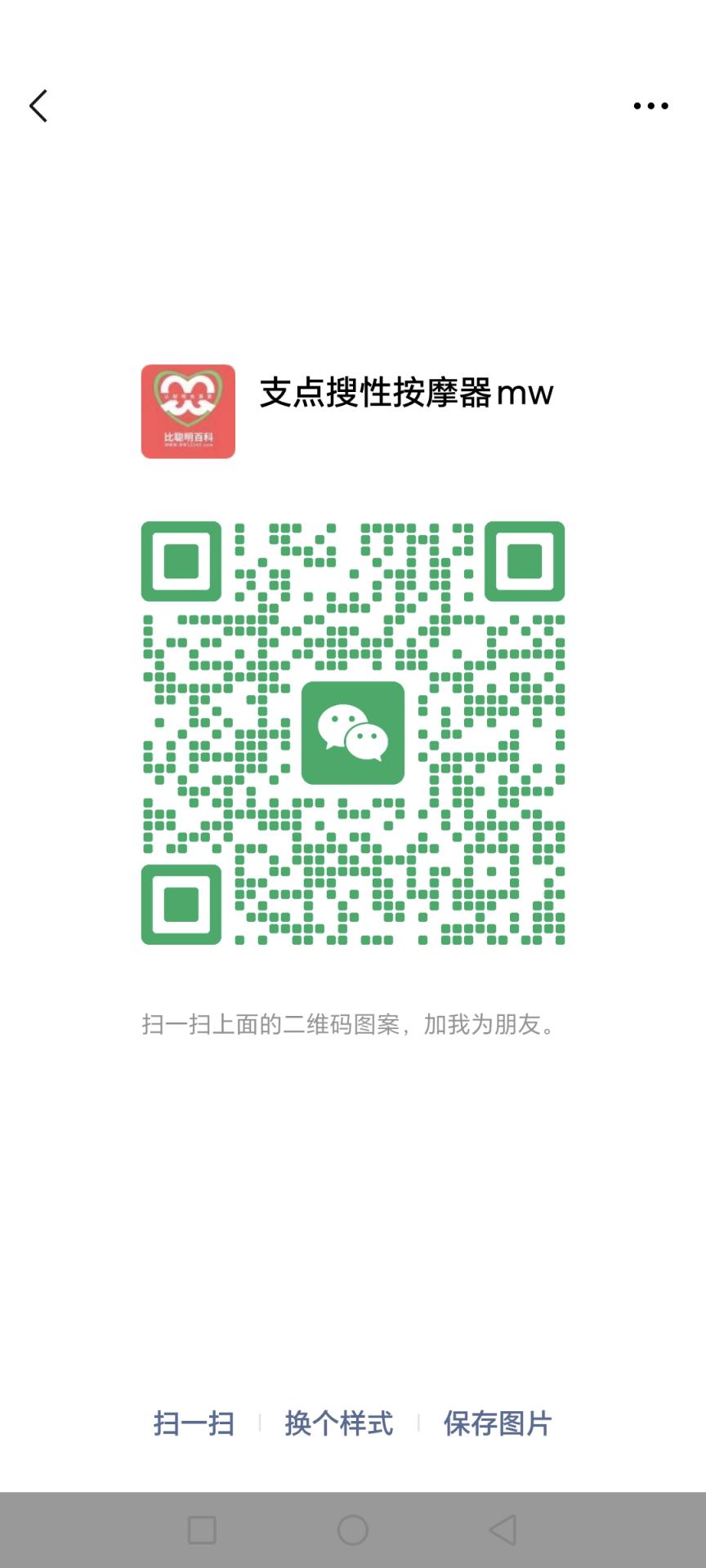This screenshot has height=1568, width=706.
Task: Tap 保存图片 to save the image
Action: (497, 1423)
